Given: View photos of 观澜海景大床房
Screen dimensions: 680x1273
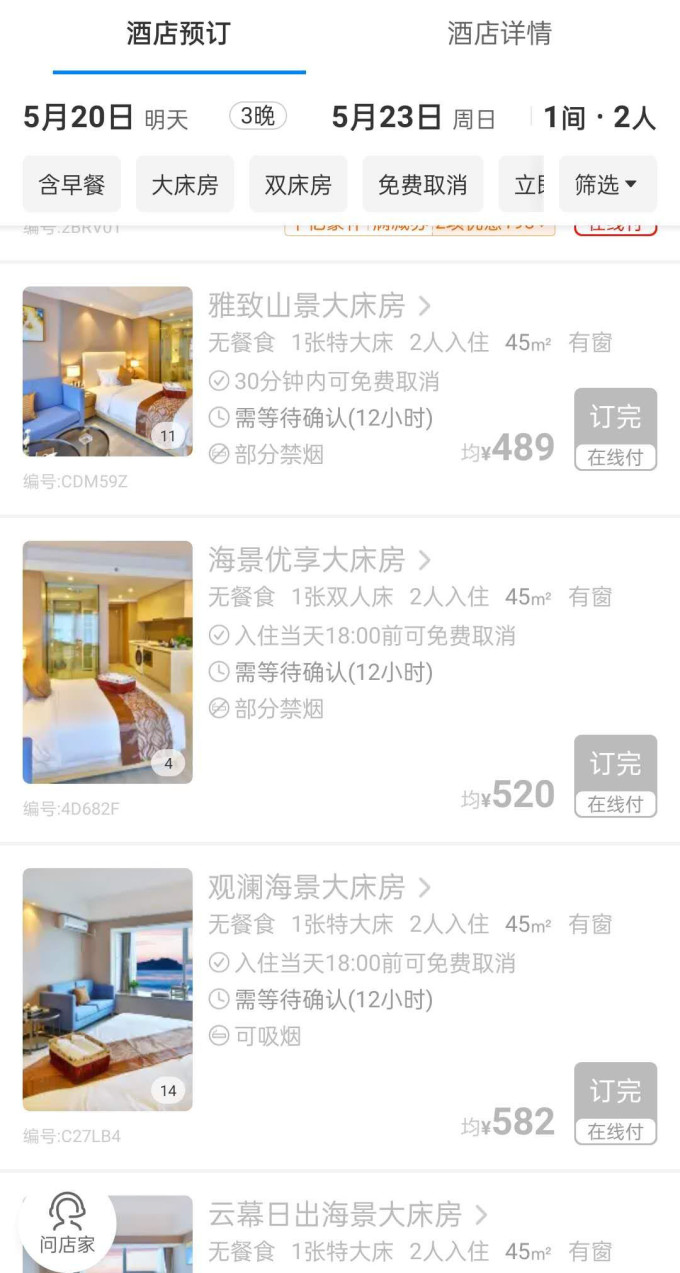Looking at the screenshot, I should coord(108,989).
